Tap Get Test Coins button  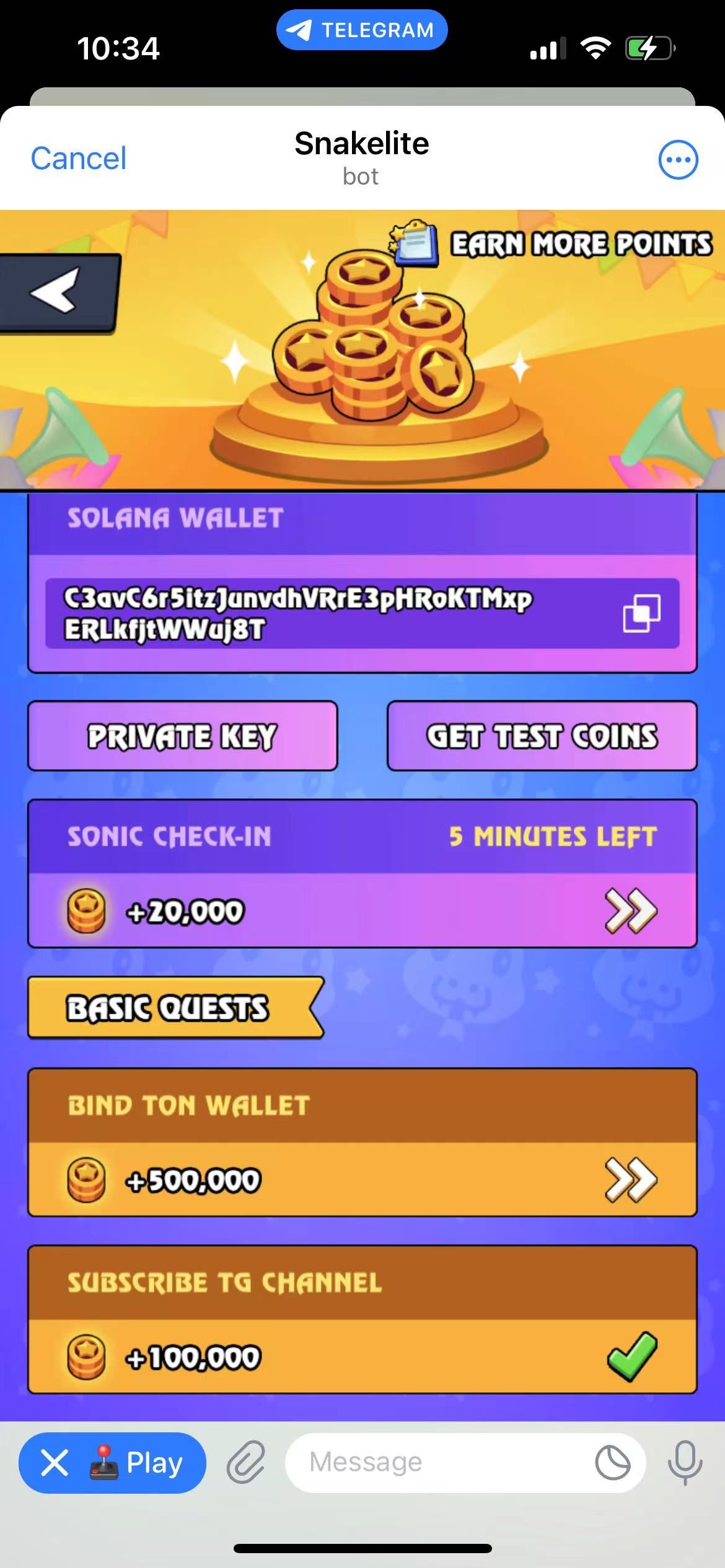tap(542, 736)
